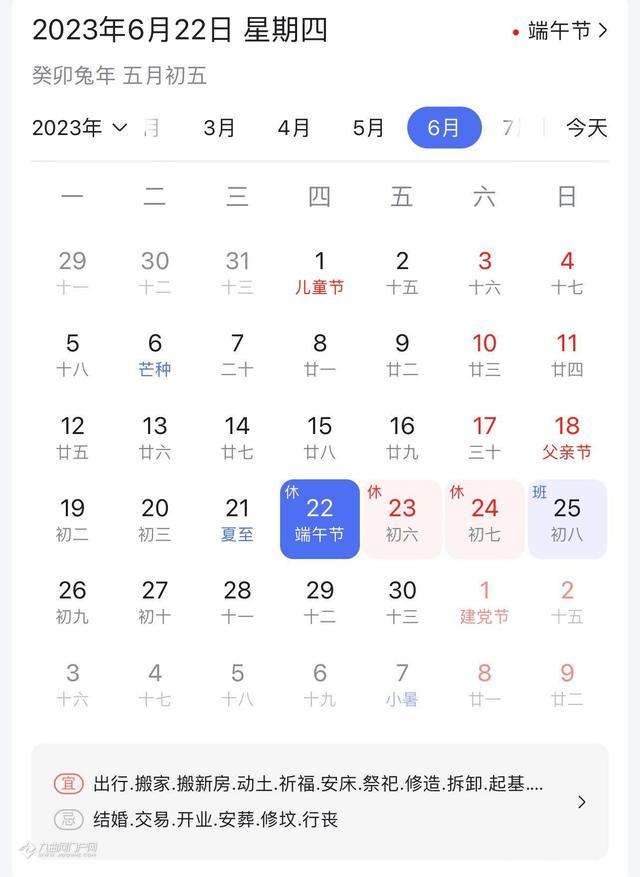Select June 25 workday 初八
Image resolution: width=640 pixels, height=877 pixels.
(567, 519)
